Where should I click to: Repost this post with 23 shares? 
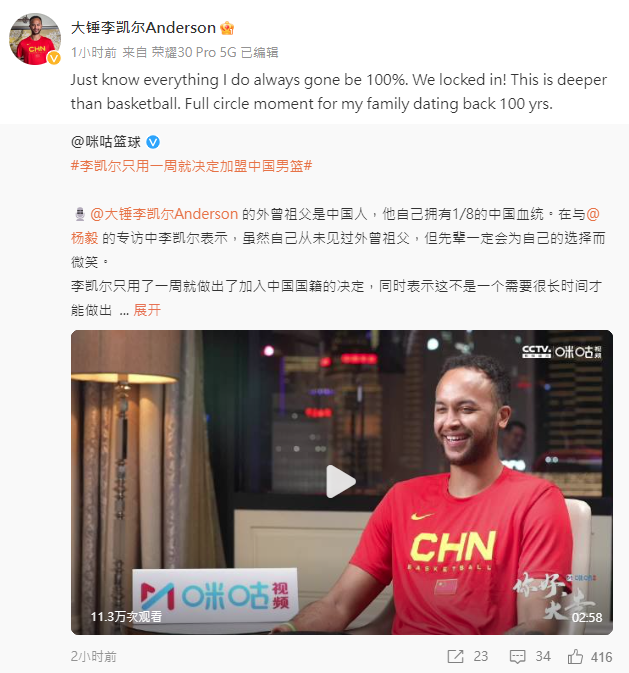467,657
